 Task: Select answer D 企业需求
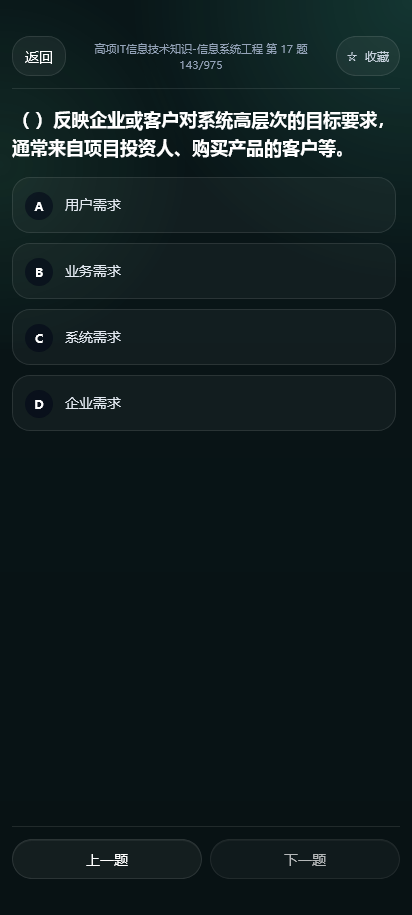pyautogui.click(x=204, y=403)
